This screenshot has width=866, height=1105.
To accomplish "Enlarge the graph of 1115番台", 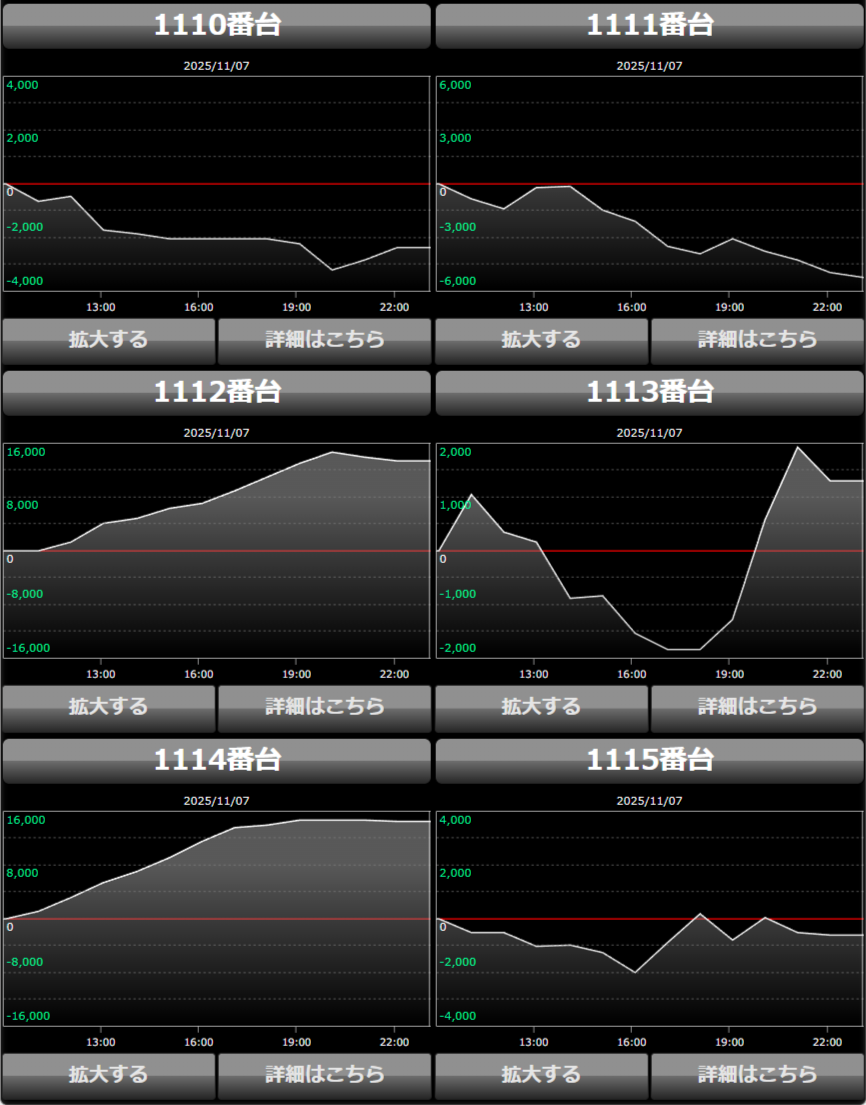I will point(541,1075).
